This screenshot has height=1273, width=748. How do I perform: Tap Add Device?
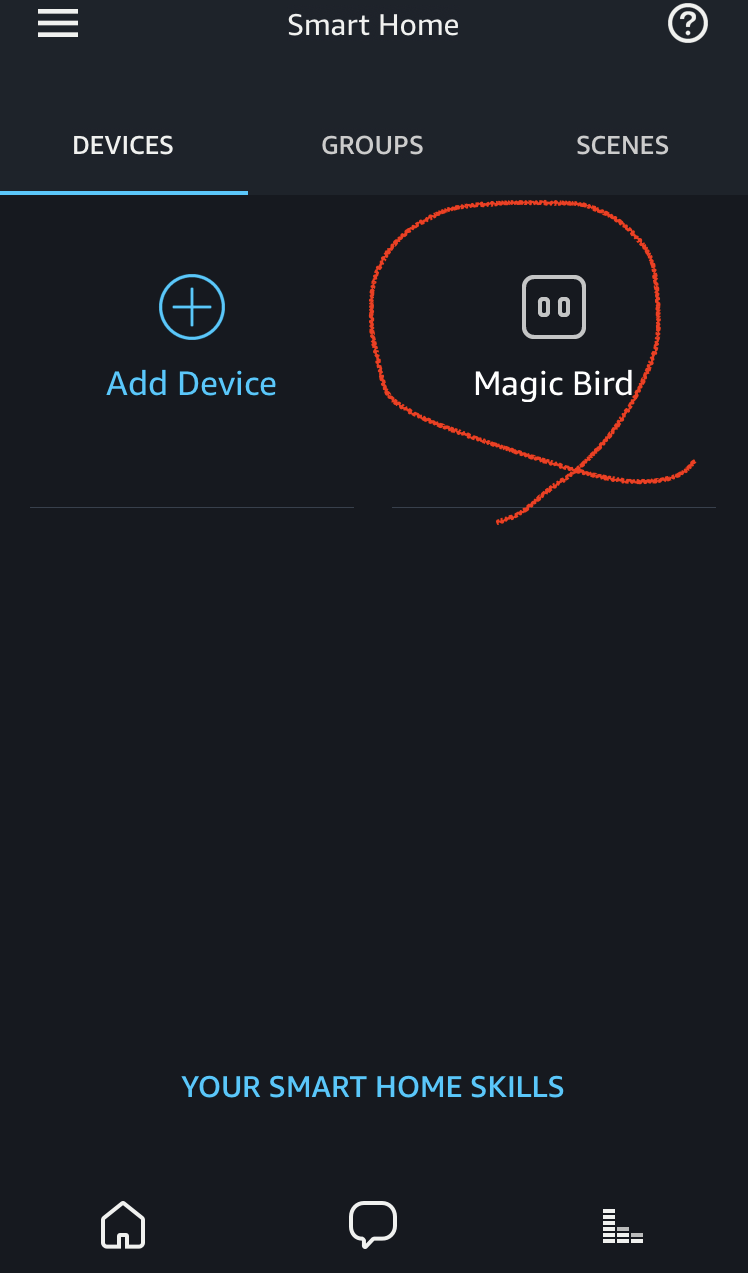click(x=192, y=337)
